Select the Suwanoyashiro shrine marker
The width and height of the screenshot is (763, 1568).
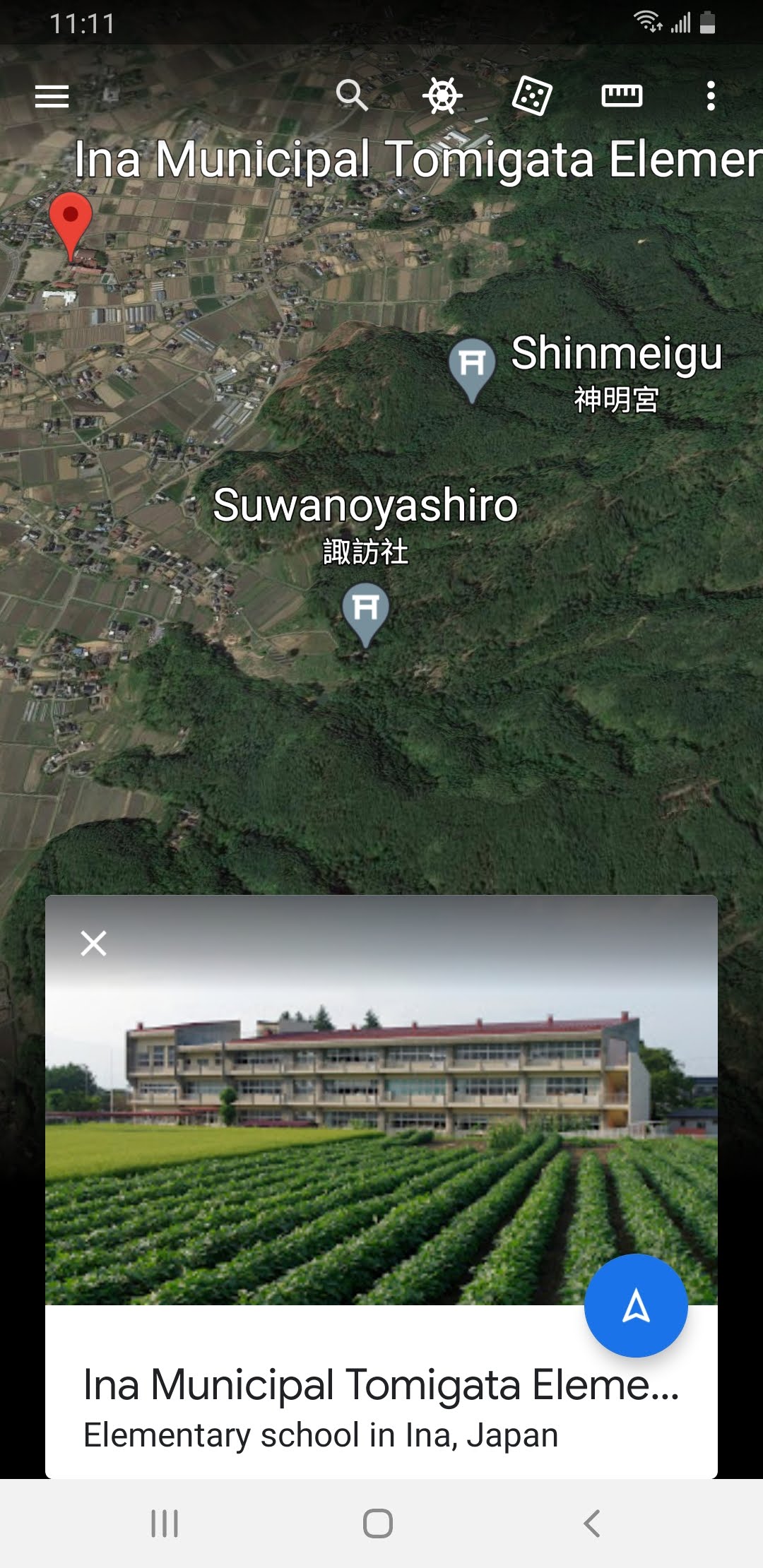pyautogui.click(x=365, y=610)
